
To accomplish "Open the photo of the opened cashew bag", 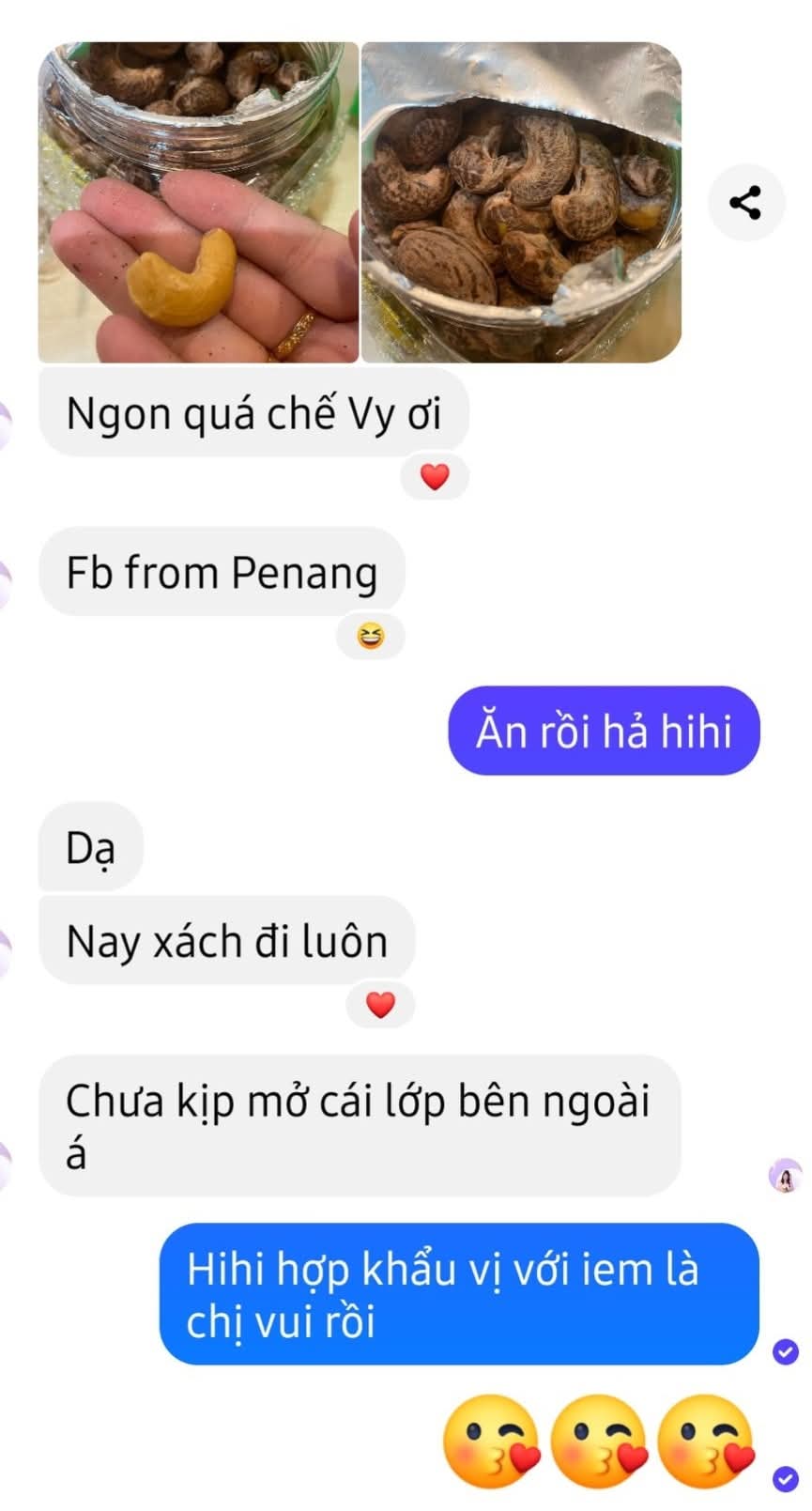I will [x=521, y=203].
